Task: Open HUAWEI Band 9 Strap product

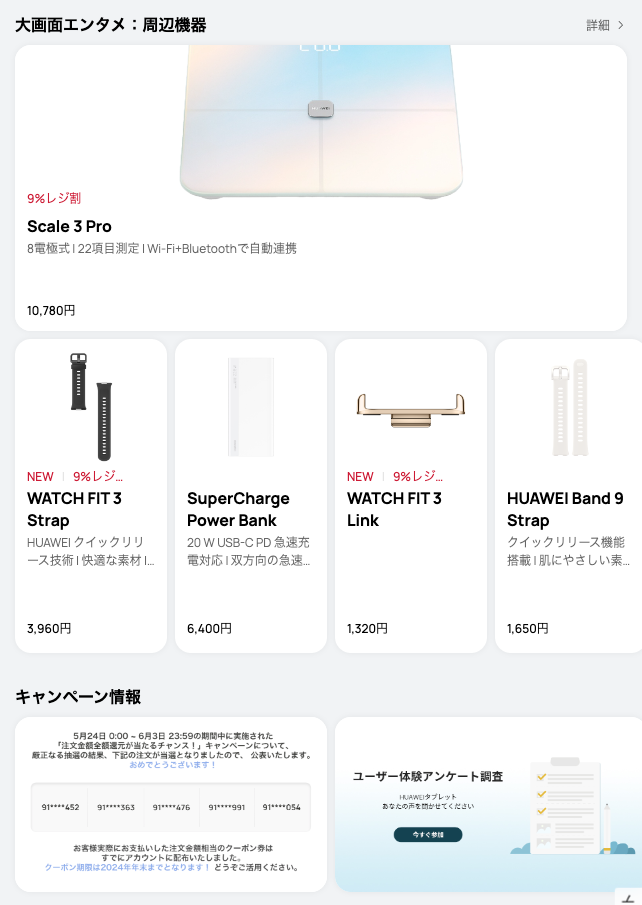Action: pyautogui.click(x=568, y=495)
